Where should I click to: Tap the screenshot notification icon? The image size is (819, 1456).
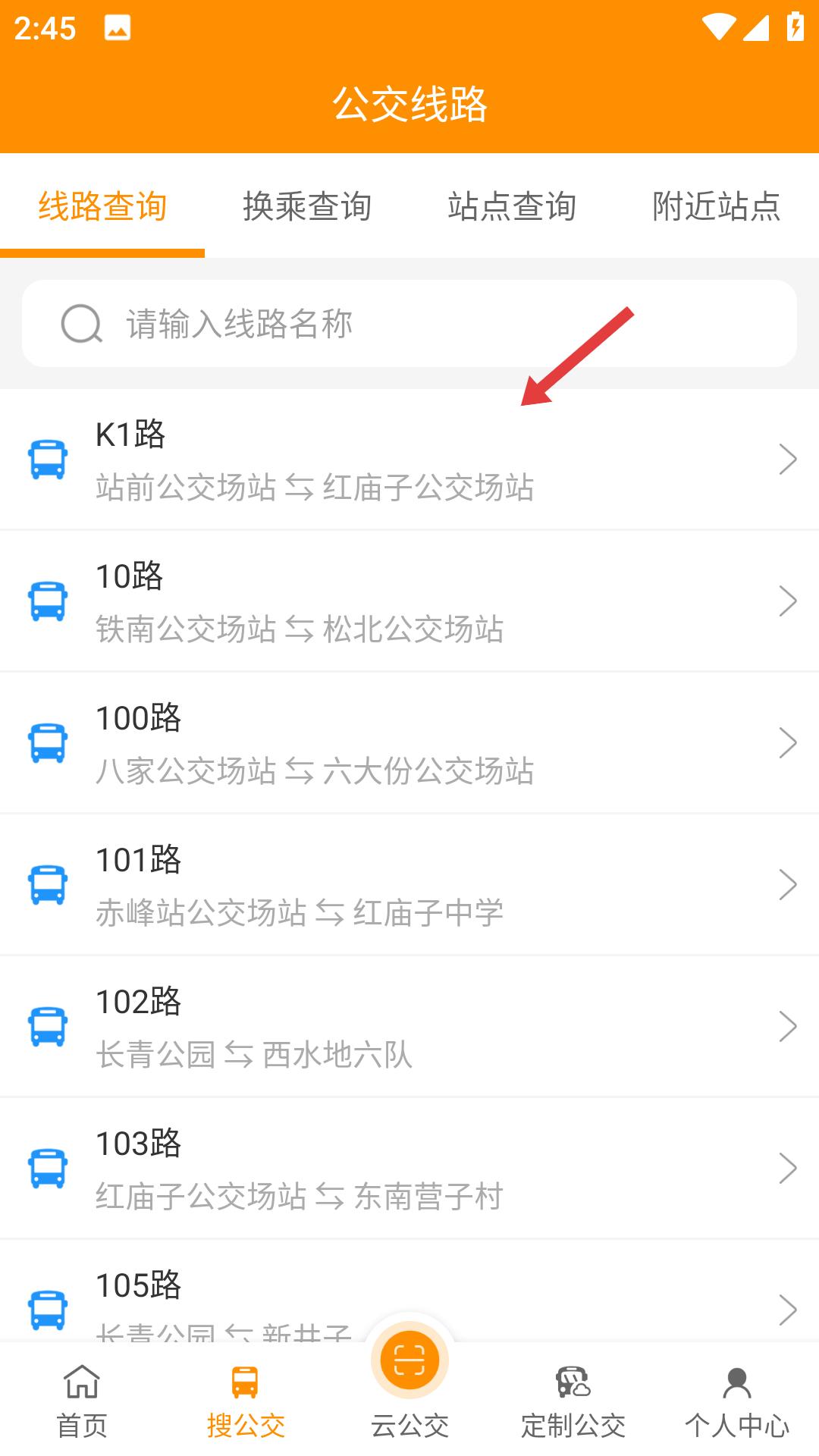tap(115, 27)
